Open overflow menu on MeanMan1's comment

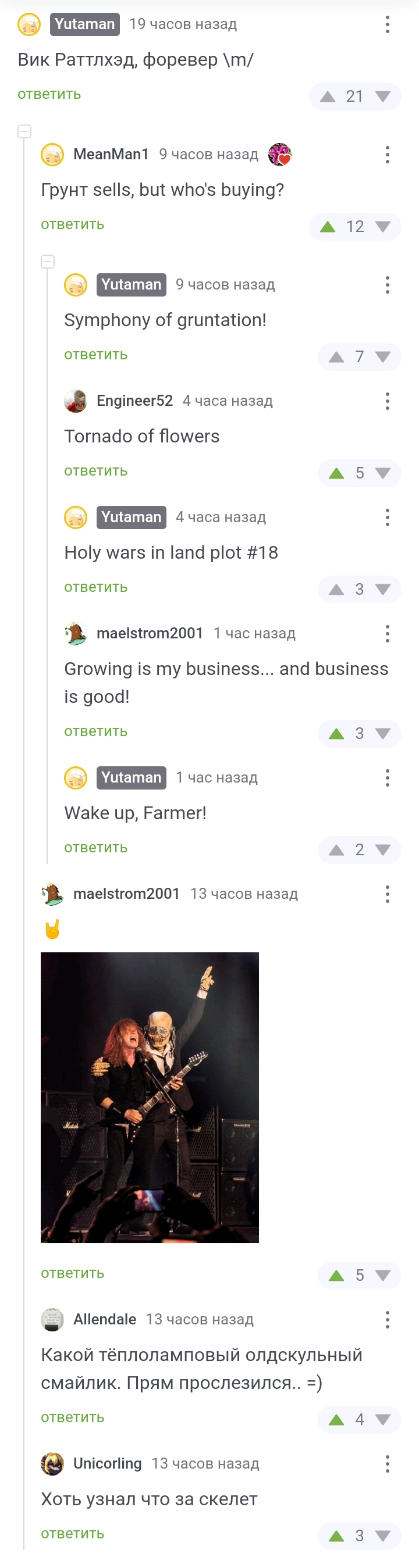point(388,155)
